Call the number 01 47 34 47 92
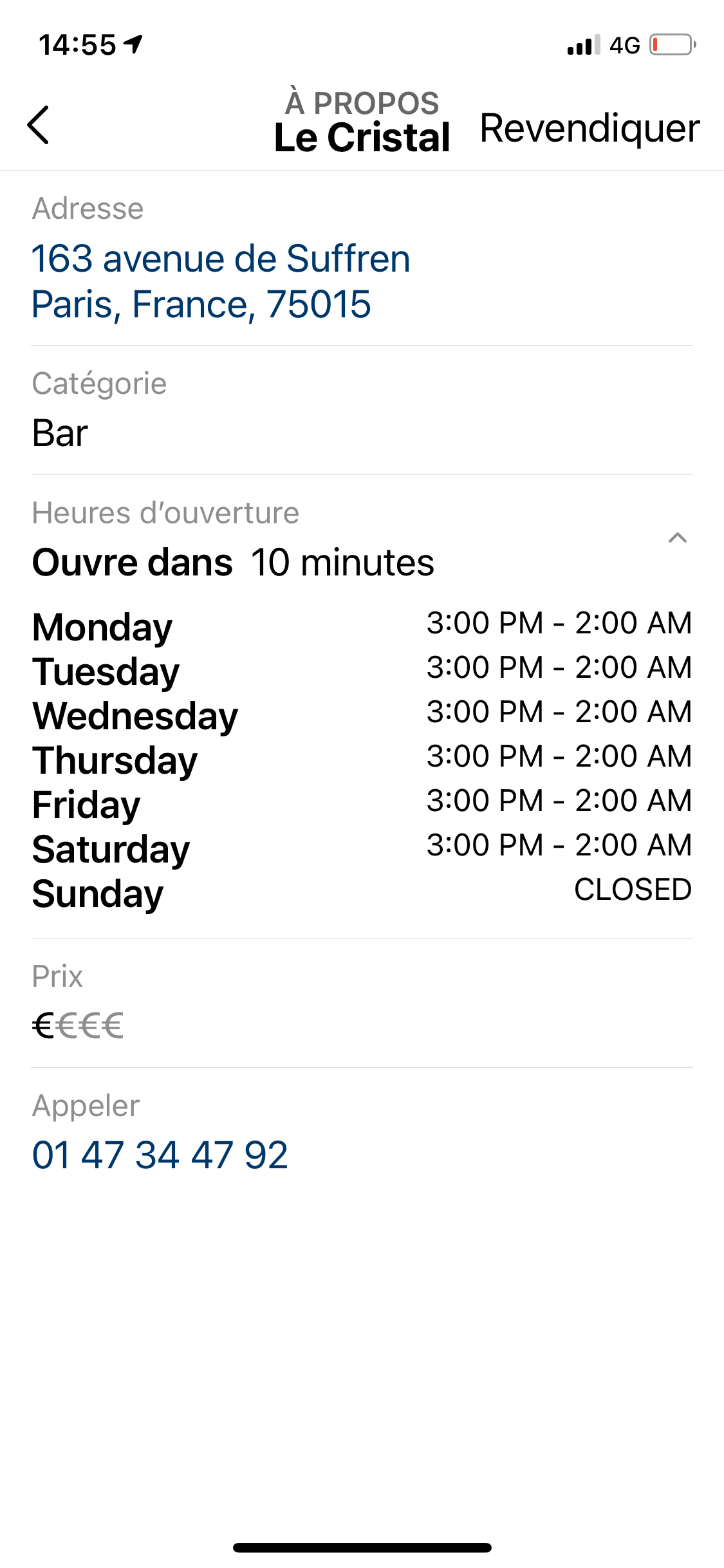This screenshot has height=1568, width=724. tap(160, 1155)
